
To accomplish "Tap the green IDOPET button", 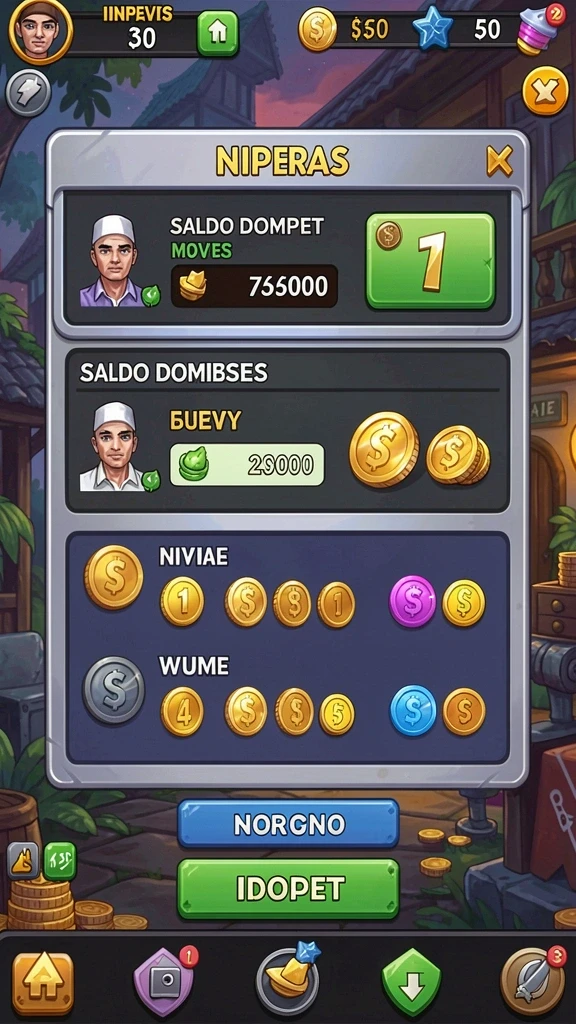I will [288, 888].
